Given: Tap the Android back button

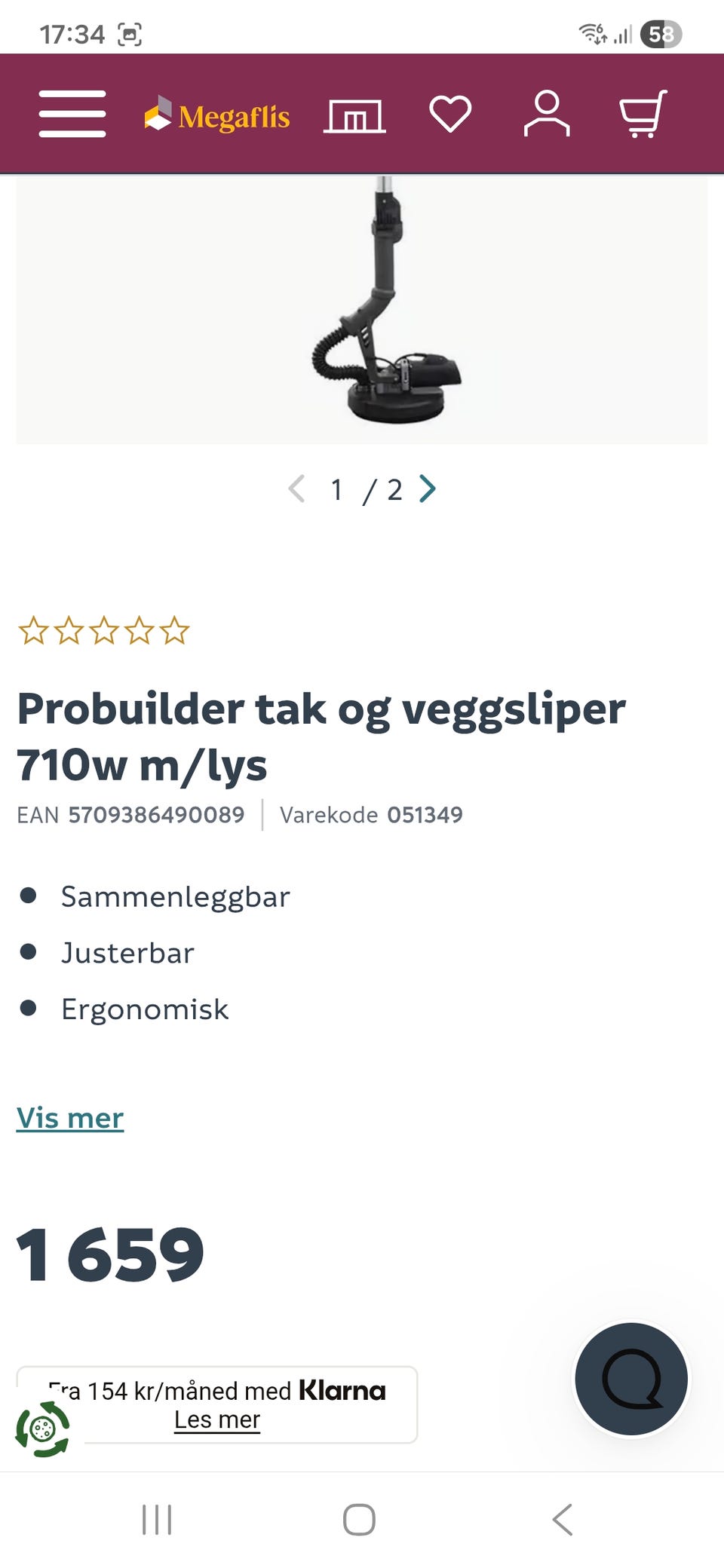Looking at the screenshot, I should click(561, 1521).
